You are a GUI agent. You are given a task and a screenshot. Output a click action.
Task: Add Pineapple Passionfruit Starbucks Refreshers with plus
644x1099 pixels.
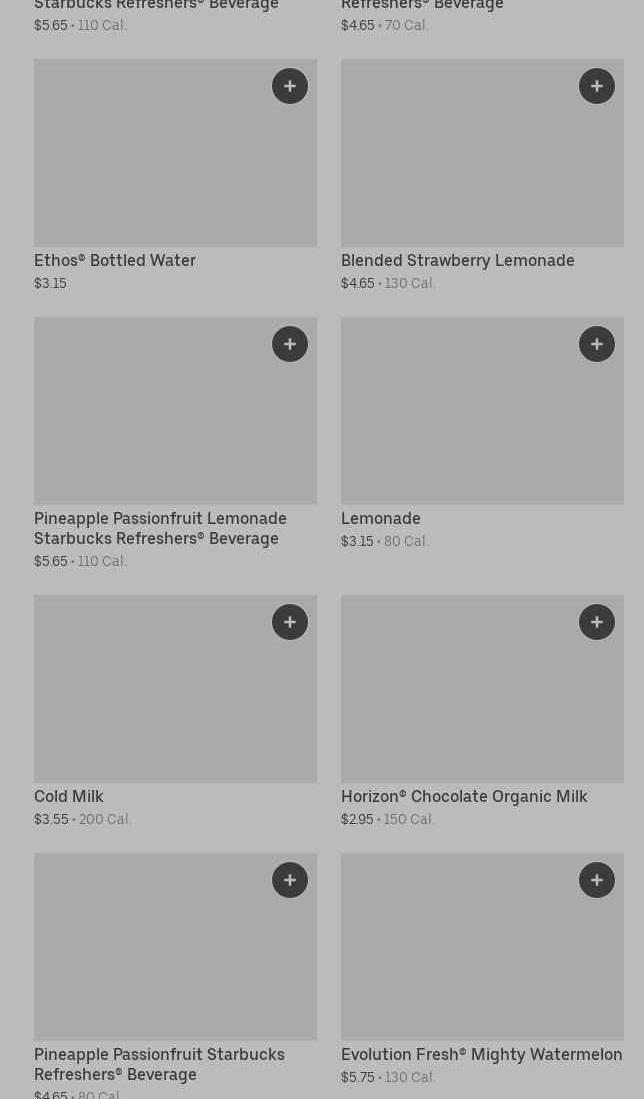pos(290,880)
